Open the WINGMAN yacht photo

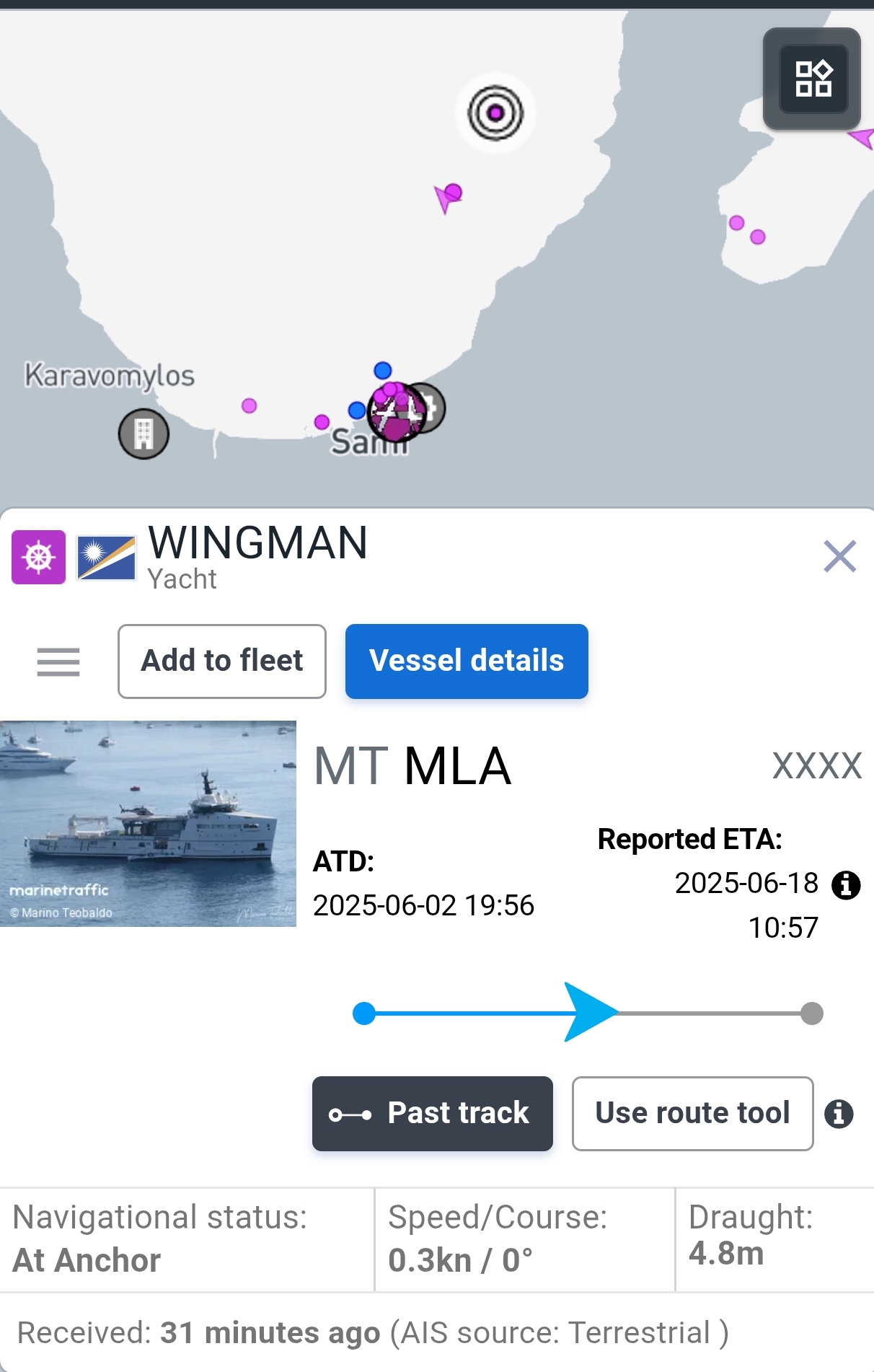click(148, 823)
